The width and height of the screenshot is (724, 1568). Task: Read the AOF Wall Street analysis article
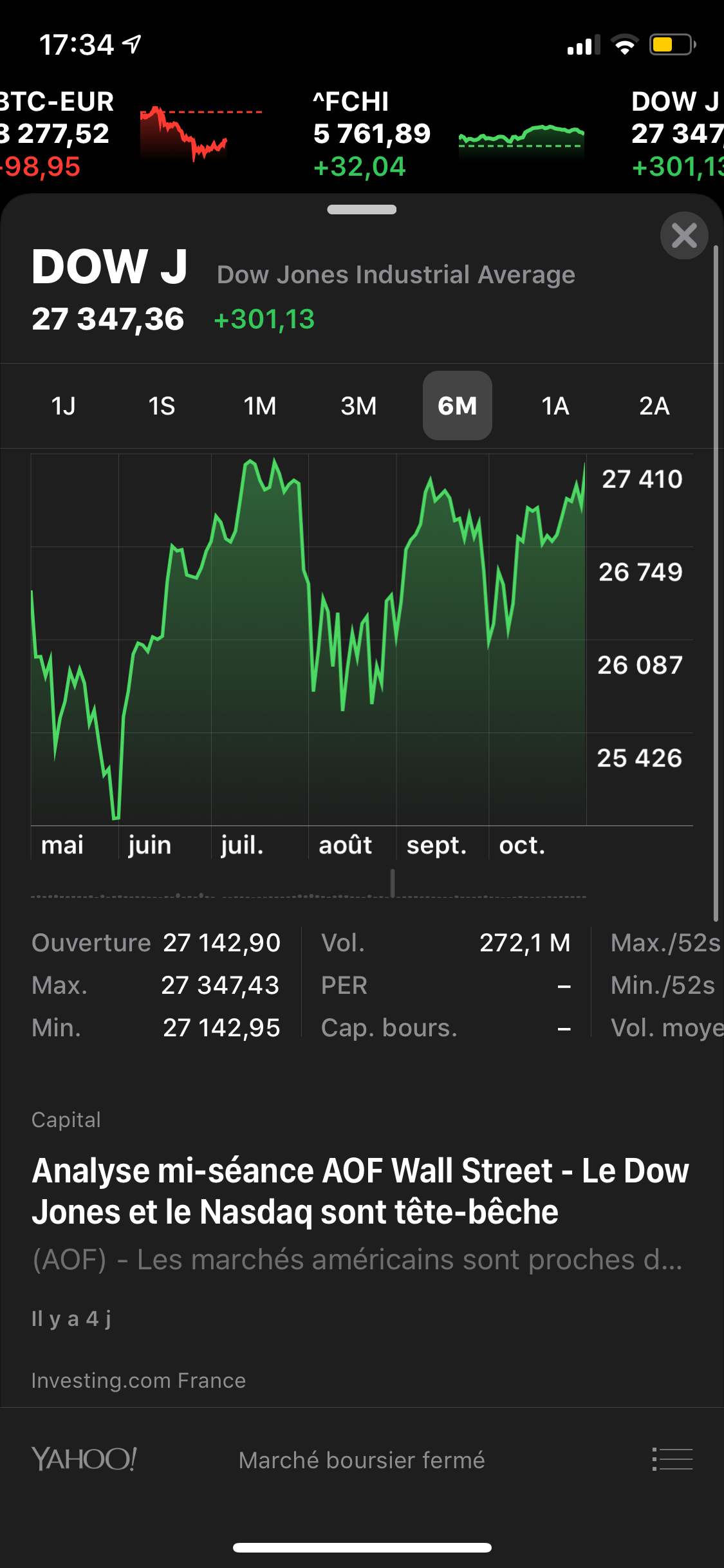360,1191
